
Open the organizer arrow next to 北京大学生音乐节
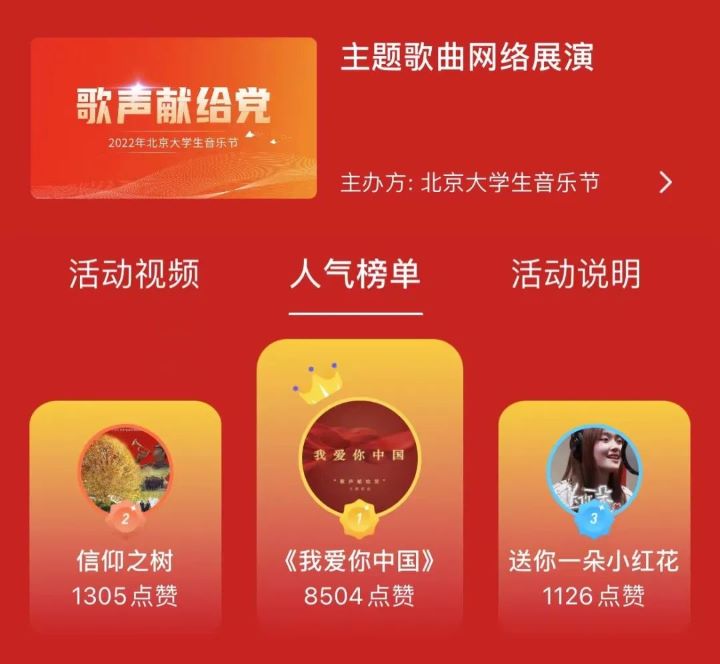pyautogui.click(x=665, y=183)
